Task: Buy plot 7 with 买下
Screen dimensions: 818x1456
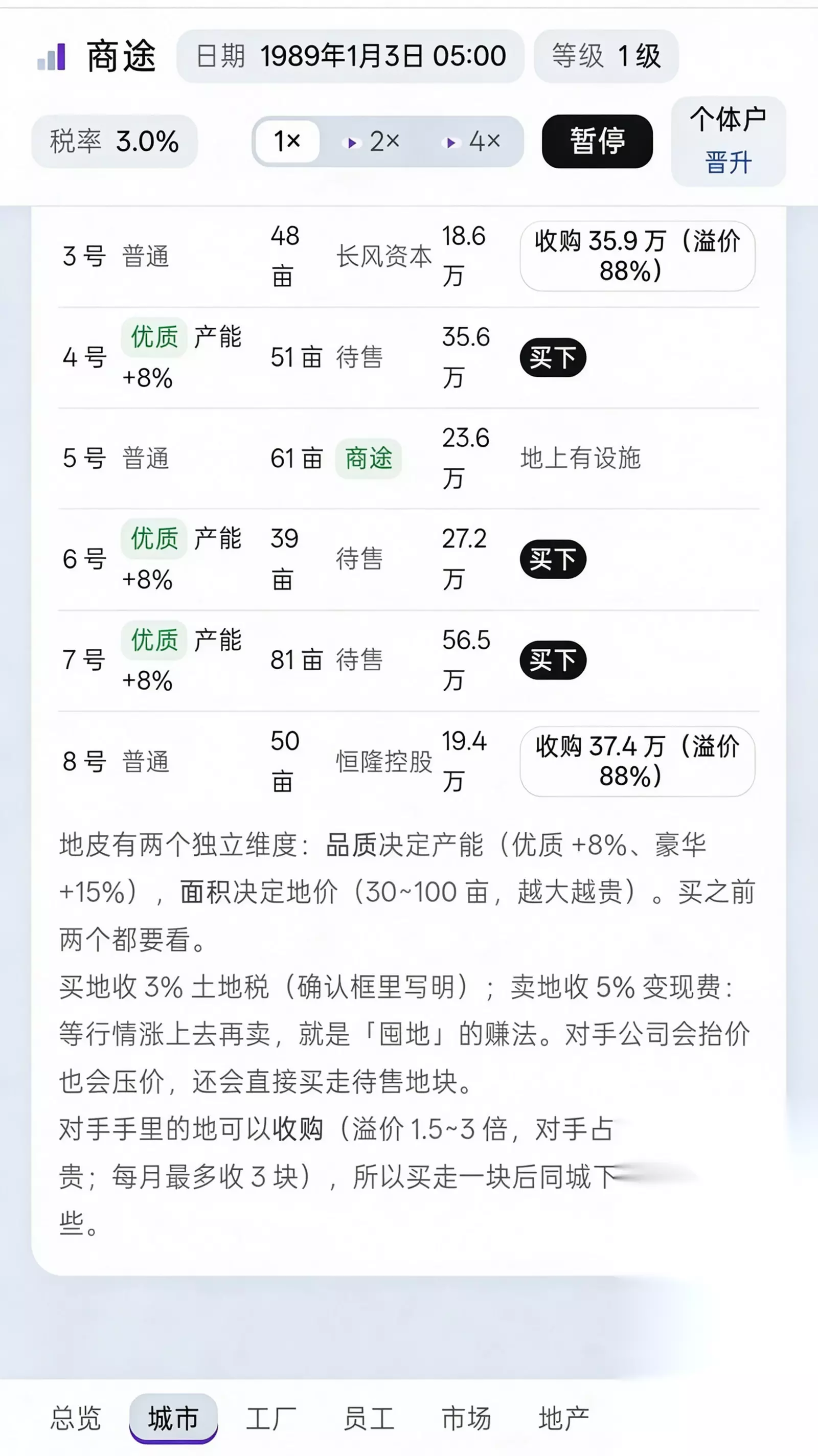Action: [x=553, y=659]
